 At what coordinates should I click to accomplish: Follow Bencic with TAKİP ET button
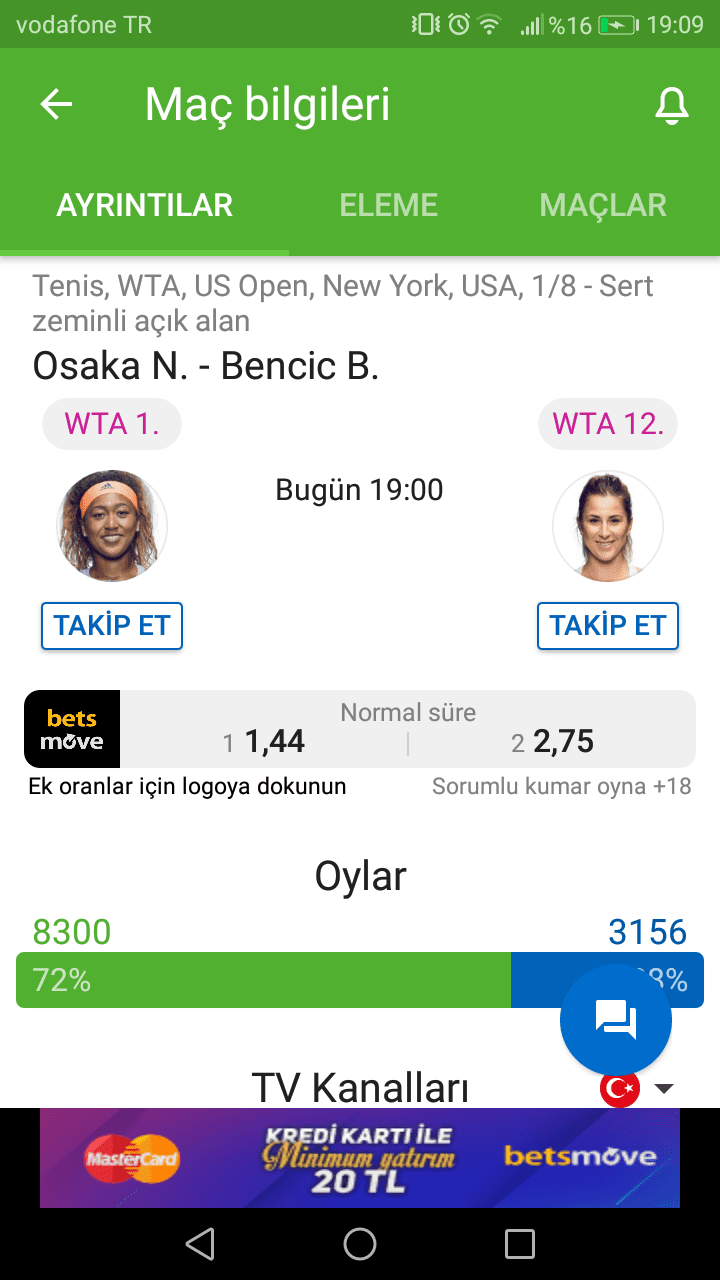[x=608, y=626]
